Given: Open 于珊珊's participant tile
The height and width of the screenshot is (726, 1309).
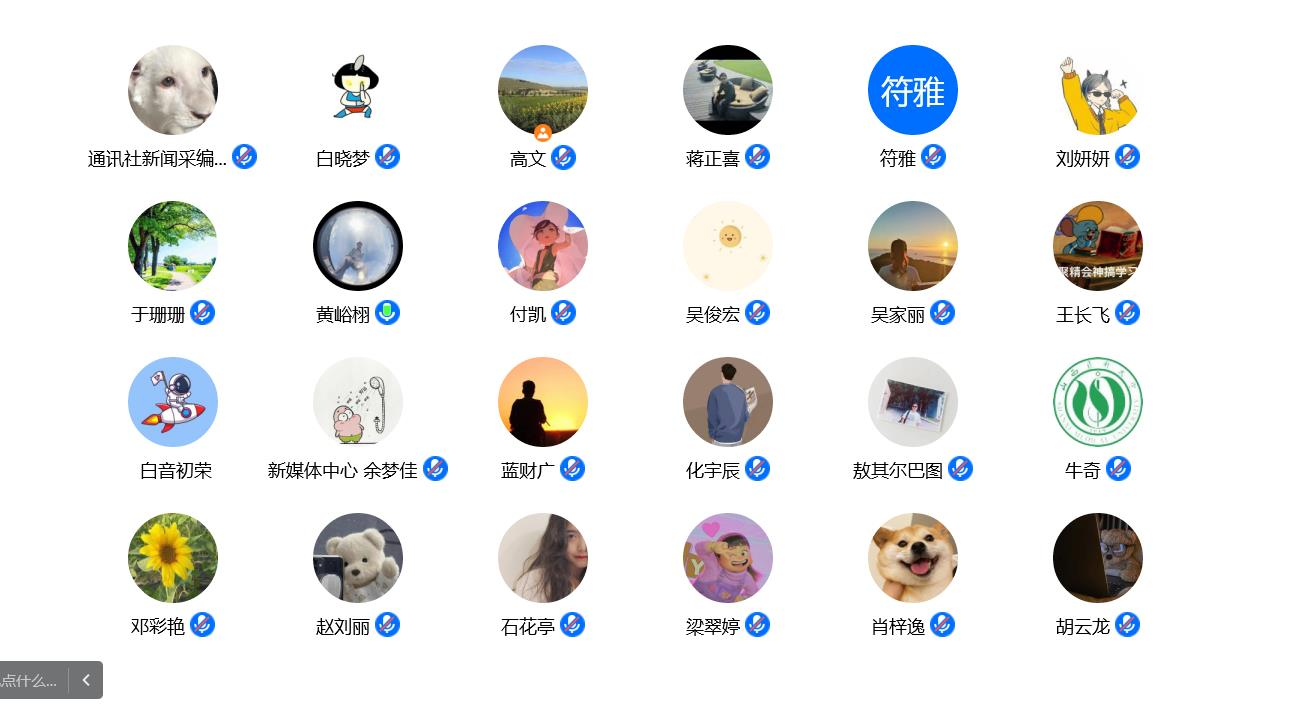Looking at the screenshot, I should pos(173,246).
